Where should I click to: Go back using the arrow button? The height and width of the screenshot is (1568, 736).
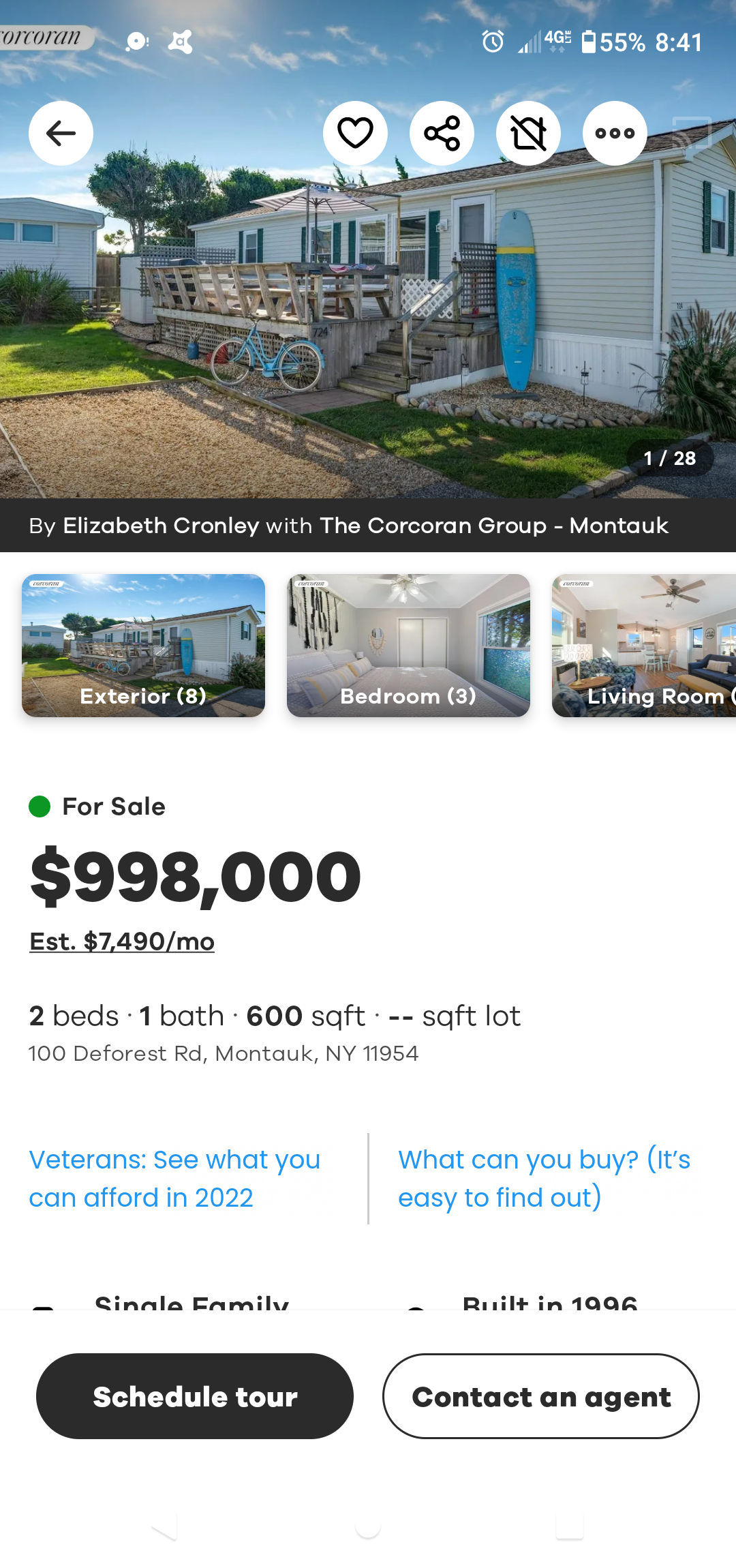61,133
